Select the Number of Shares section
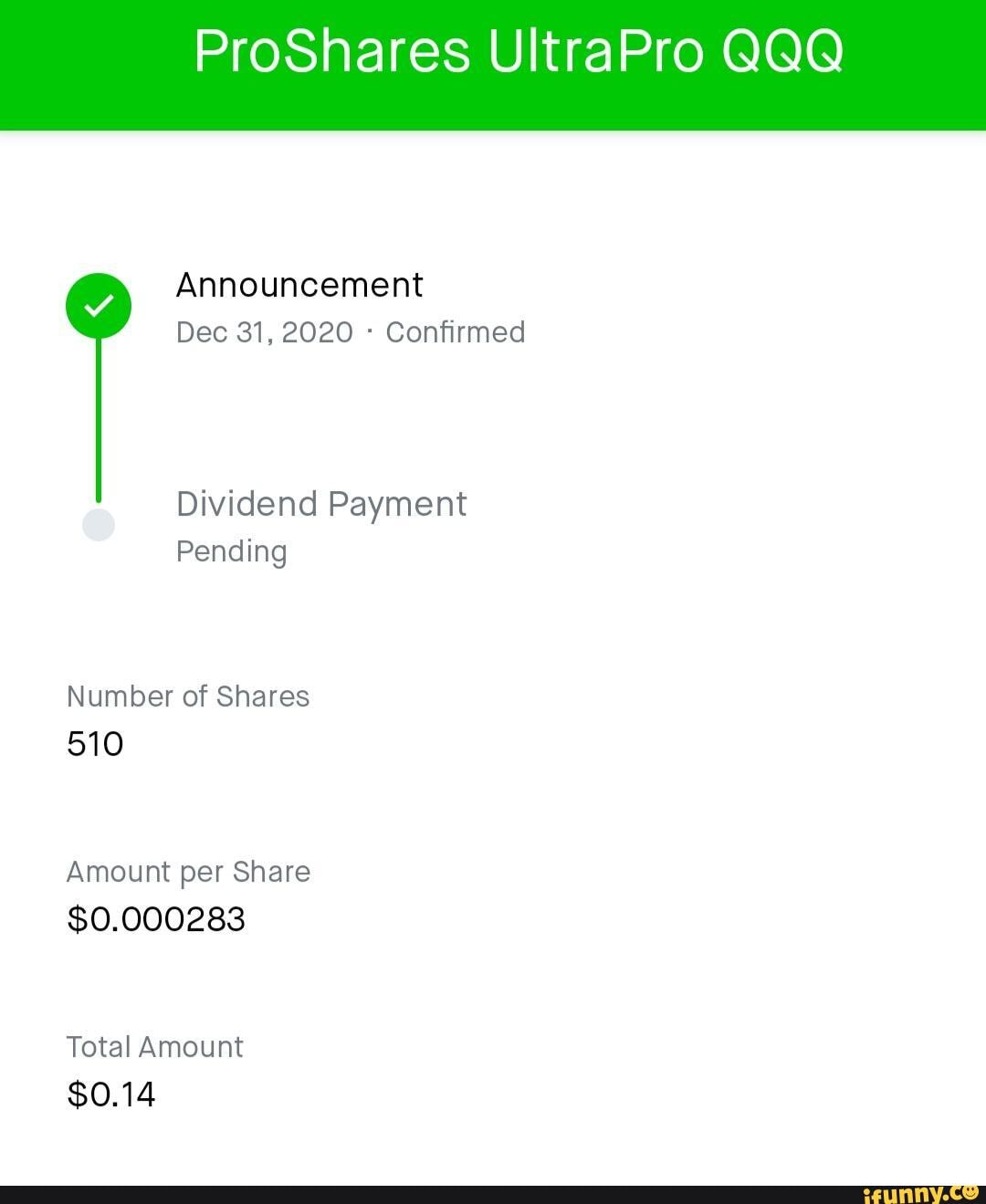Viewport: 986px width, 1204px height. (187, 696)
